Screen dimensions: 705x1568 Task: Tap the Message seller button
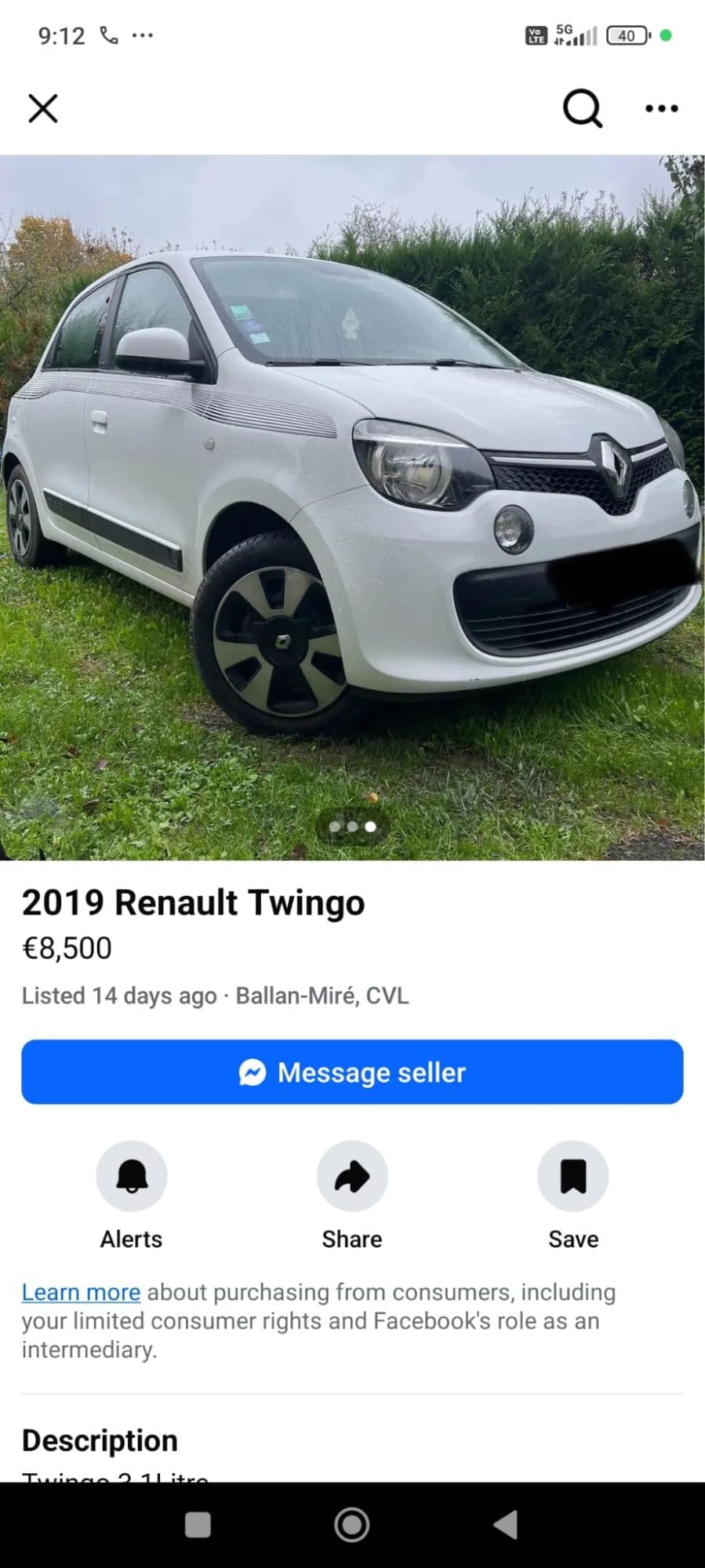click(x=352, y=1072)
